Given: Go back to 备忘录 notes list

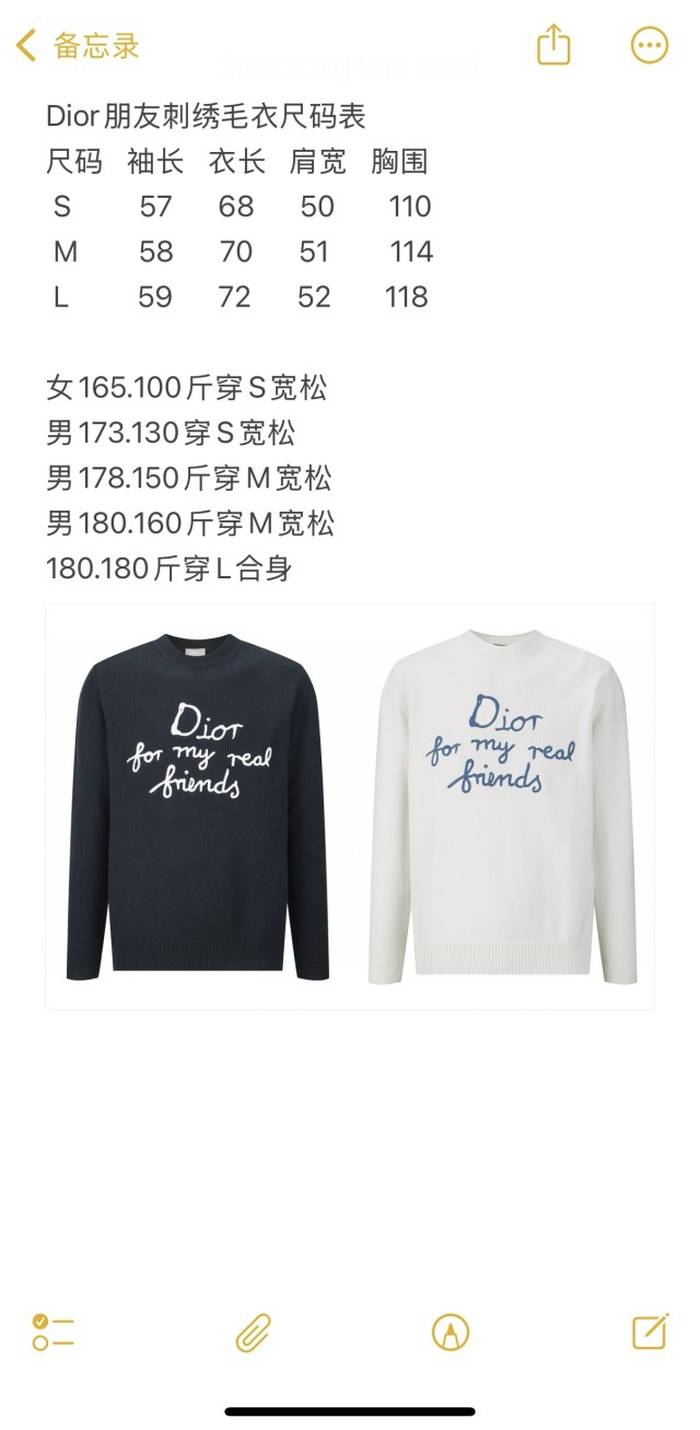Looking at the screenshot, I should [x=78, y=45].
